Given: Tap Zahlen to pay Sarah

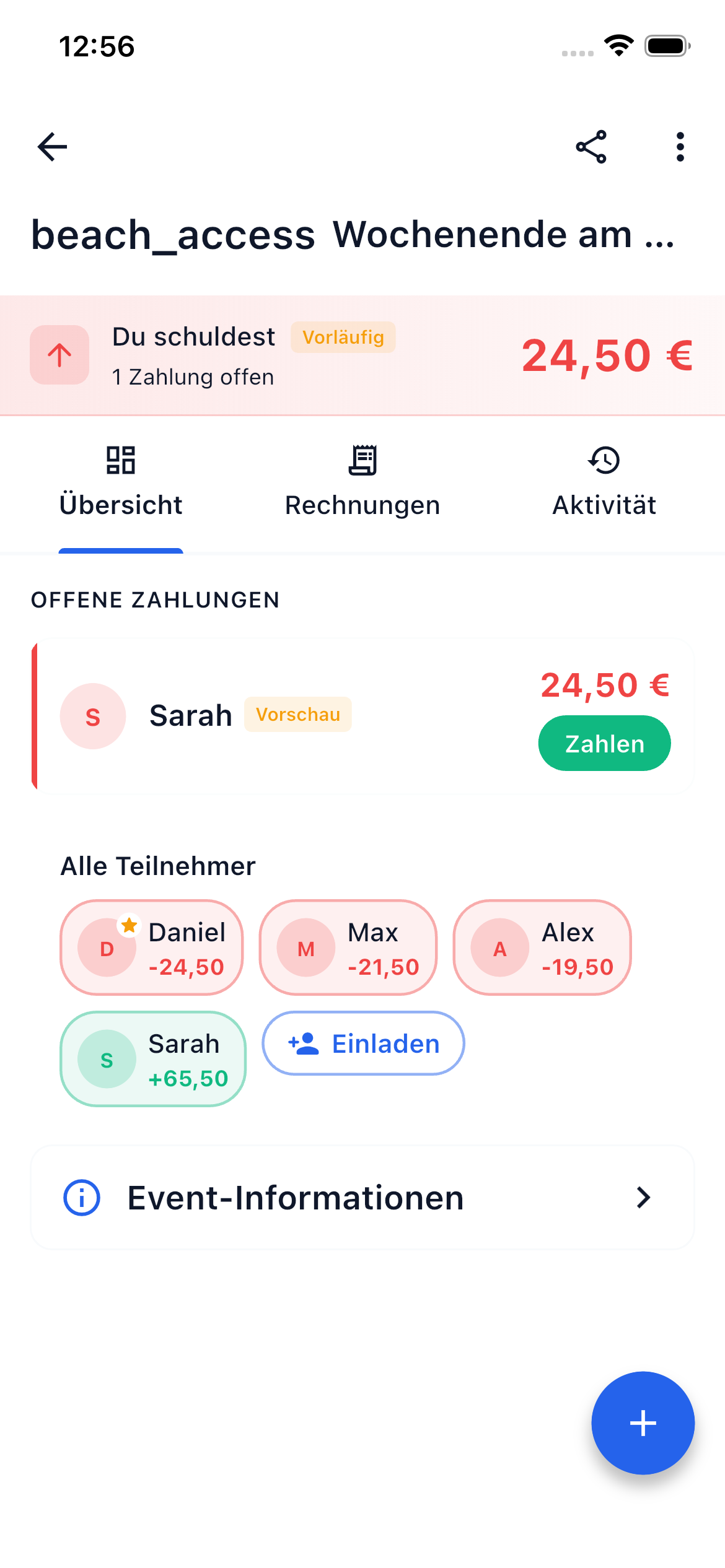Looking at the screenshot, I should point(604,743).
